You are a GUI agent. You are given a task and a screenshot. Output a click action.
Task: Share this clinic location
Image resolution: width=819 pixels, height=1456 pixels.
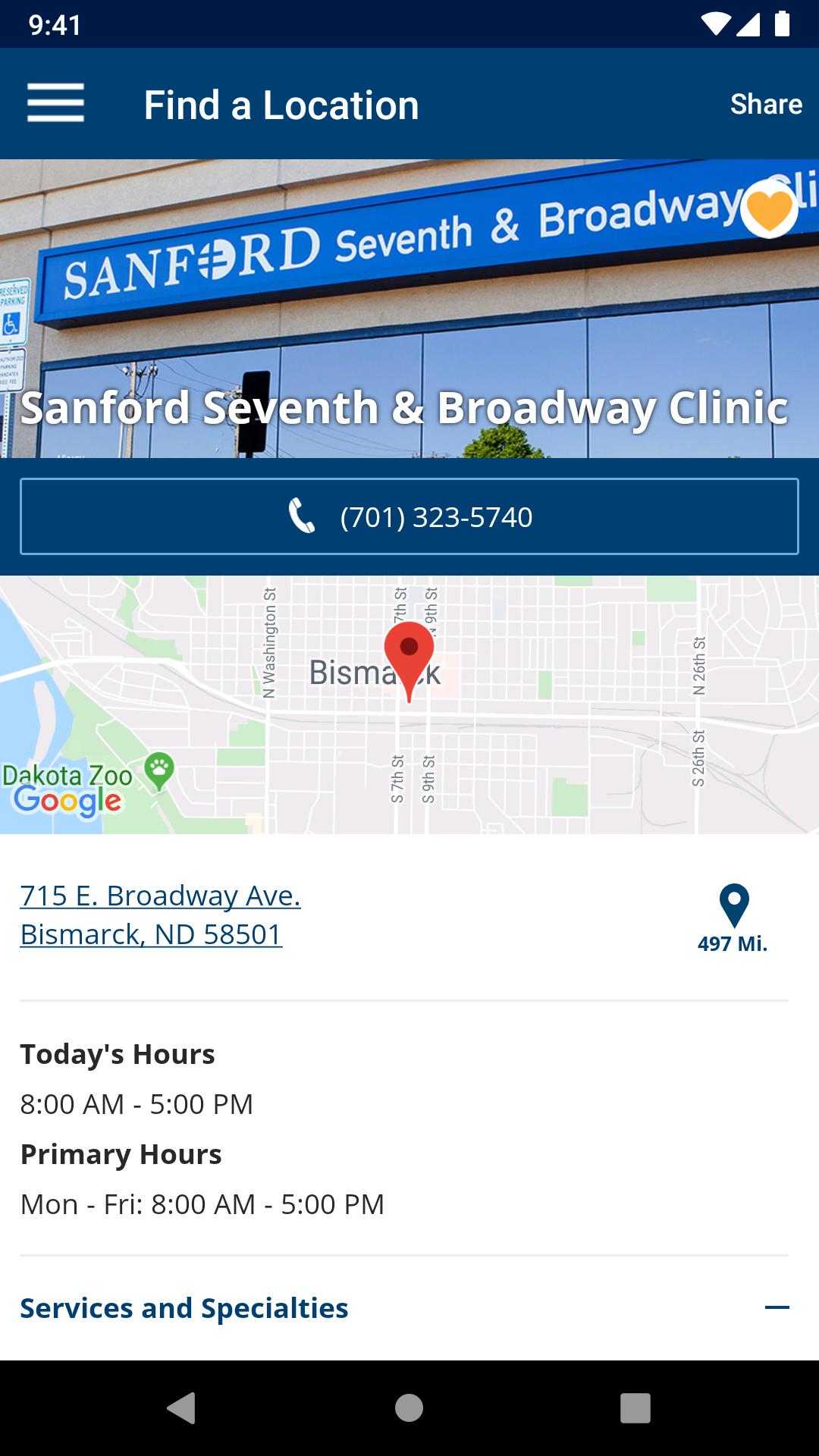765,104
